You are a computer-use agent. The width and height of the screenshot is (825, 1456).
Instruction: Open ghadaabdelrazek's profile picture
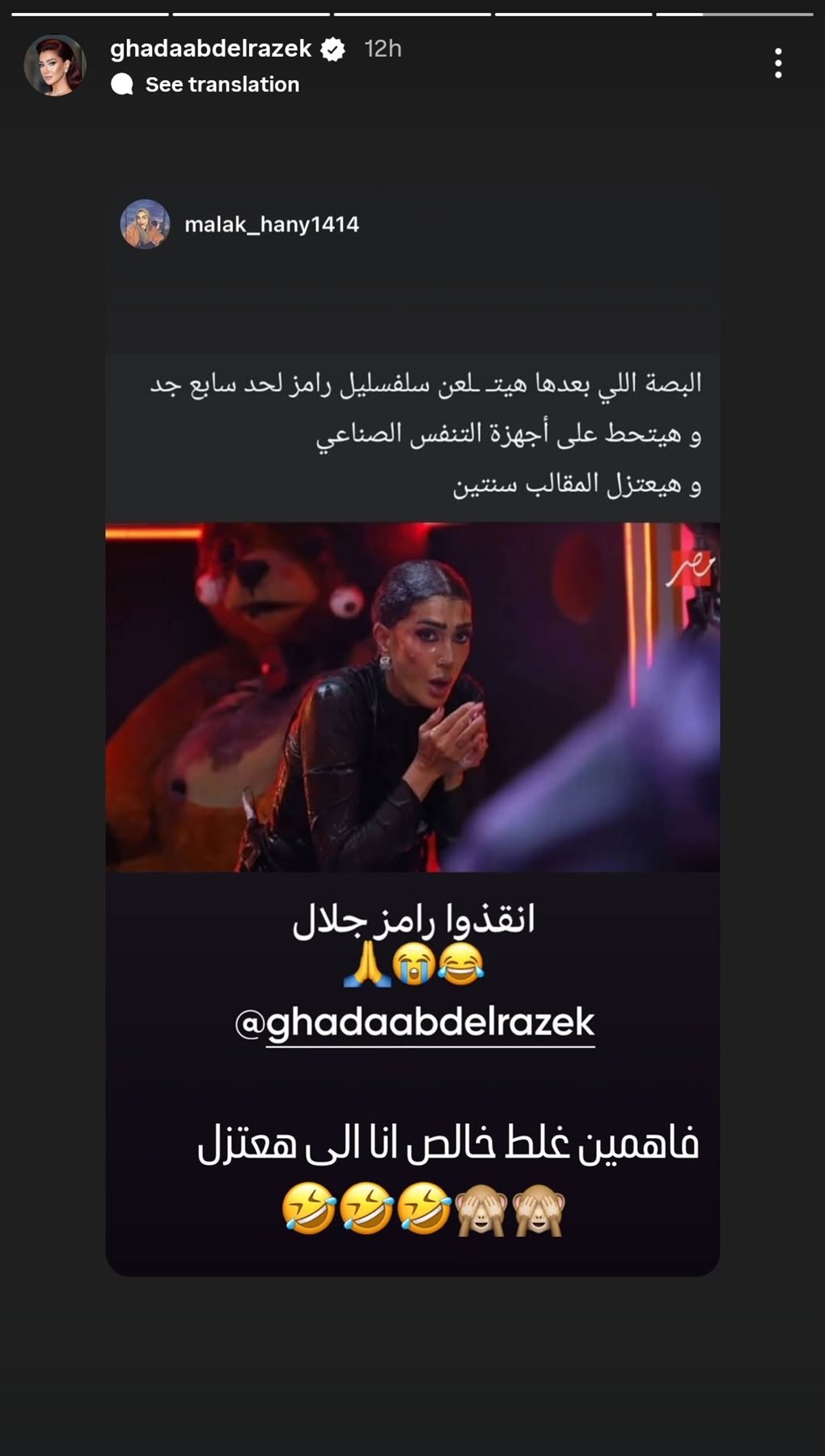point(55,66)
